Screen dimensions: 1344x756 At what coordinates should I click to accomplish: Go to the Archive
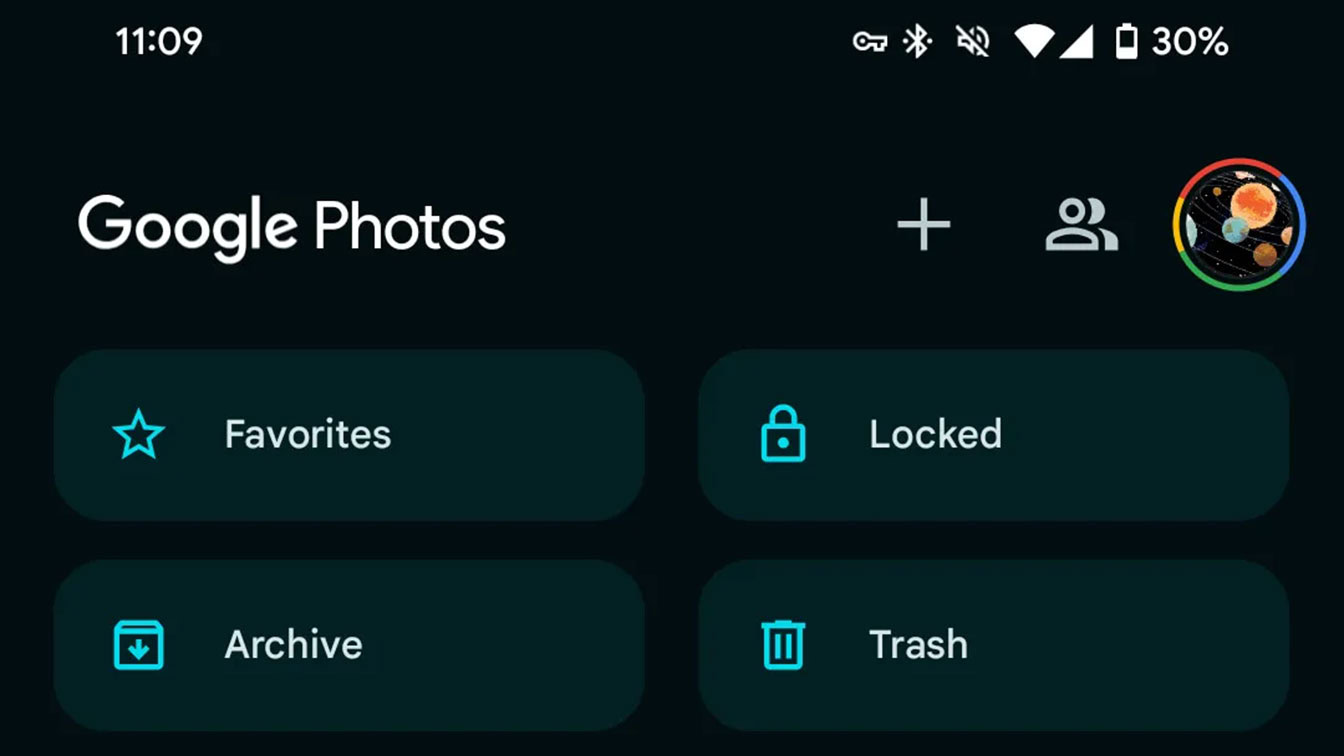[349, 645]
